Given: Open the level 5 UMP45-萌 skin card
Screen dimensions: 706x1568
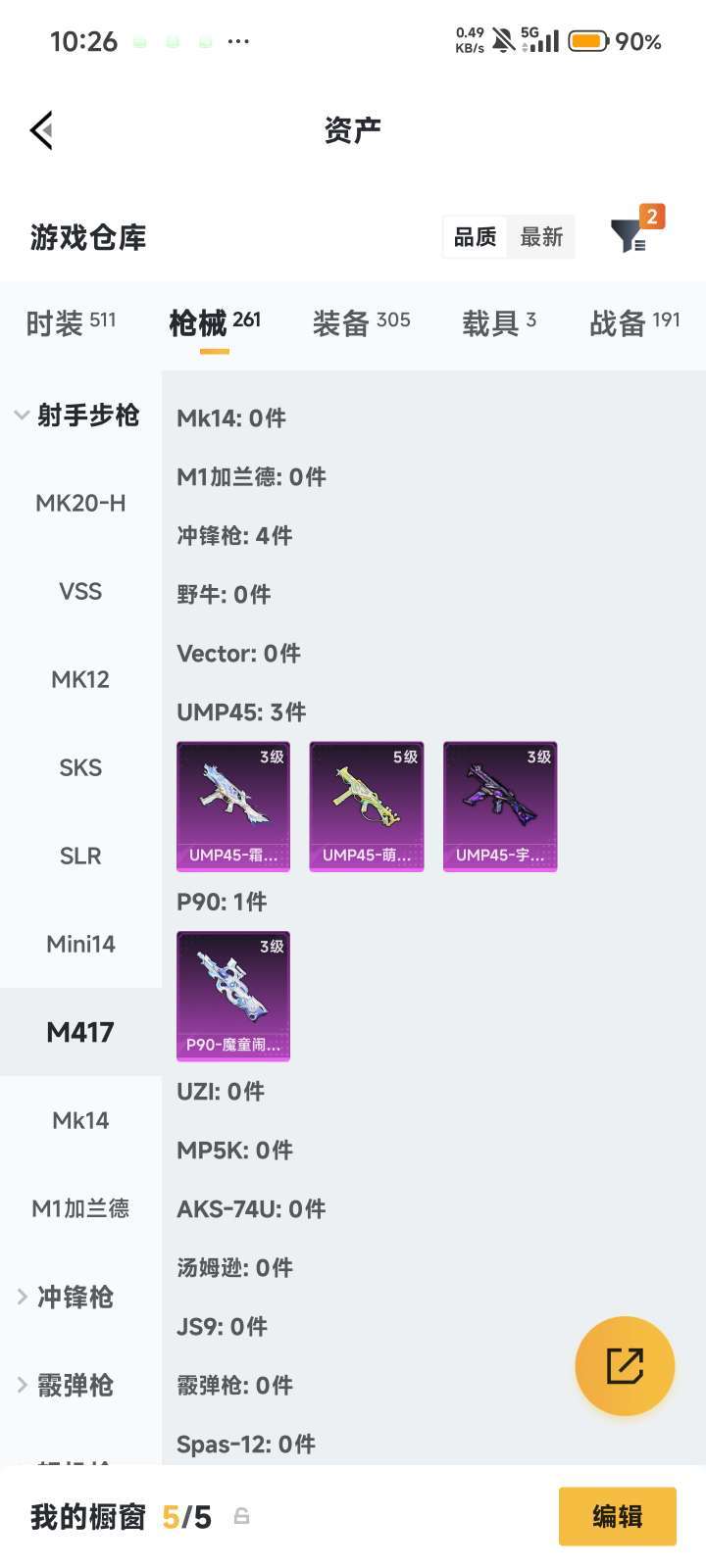Looking at the screenshot, I should coord(367,807).
